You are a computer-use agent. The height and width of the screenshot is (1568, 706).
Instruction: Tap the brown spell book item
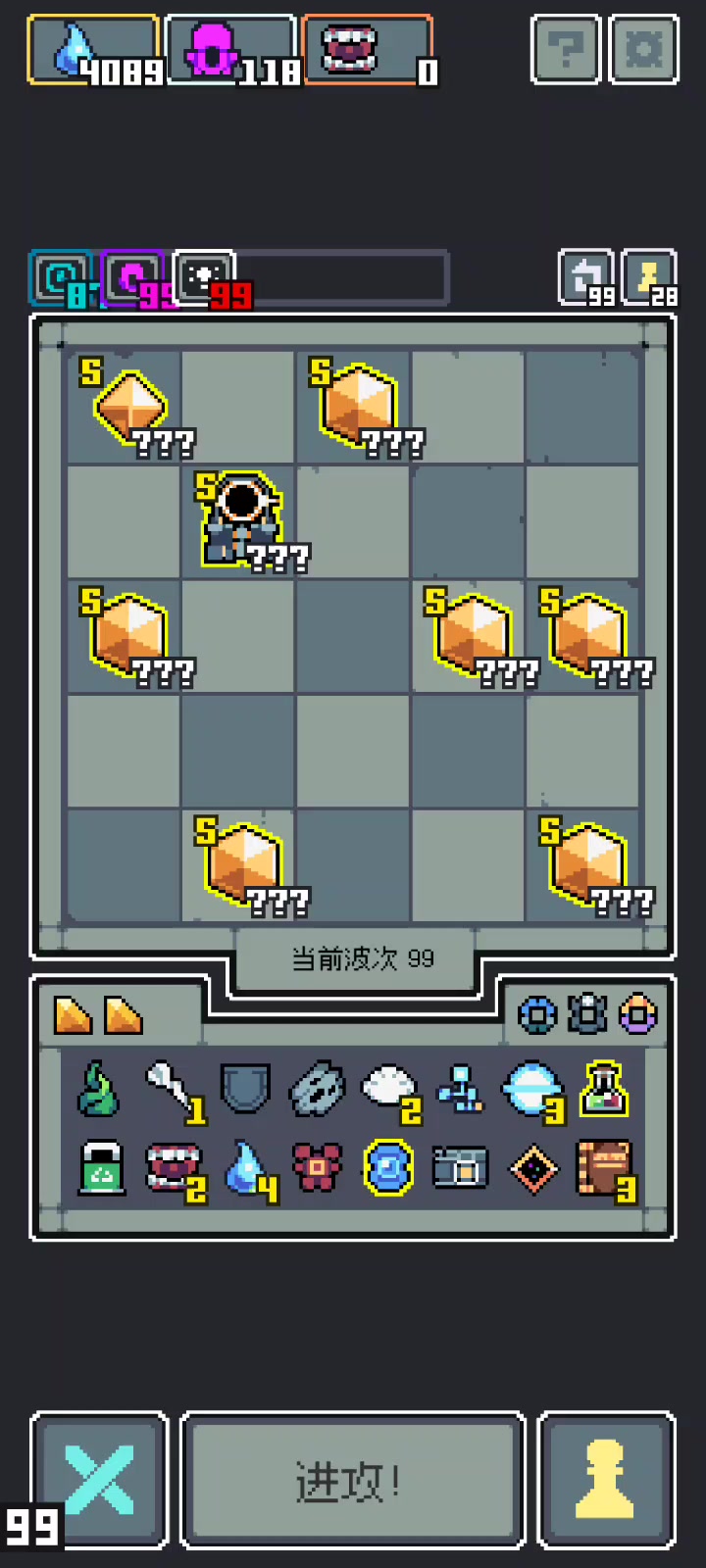pos(604,1168)
